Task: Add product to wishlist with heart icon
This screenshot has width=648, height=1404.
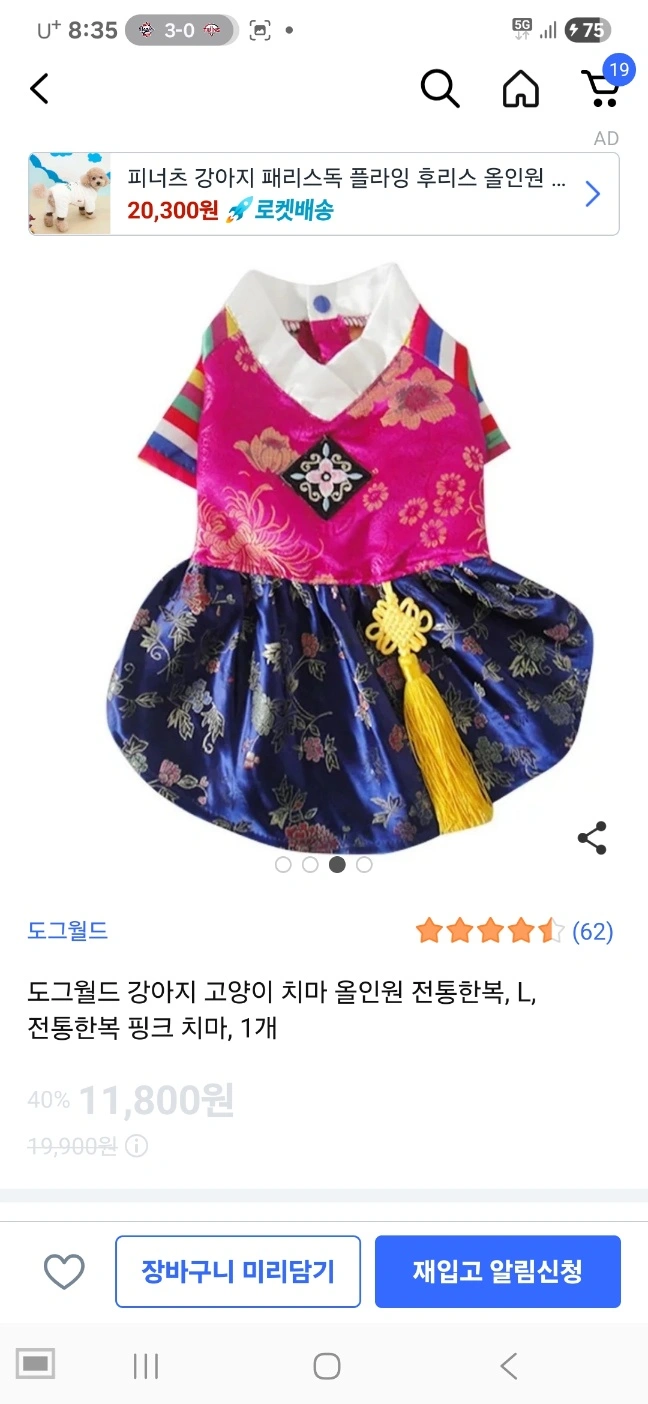Action: coord(64,1272)
